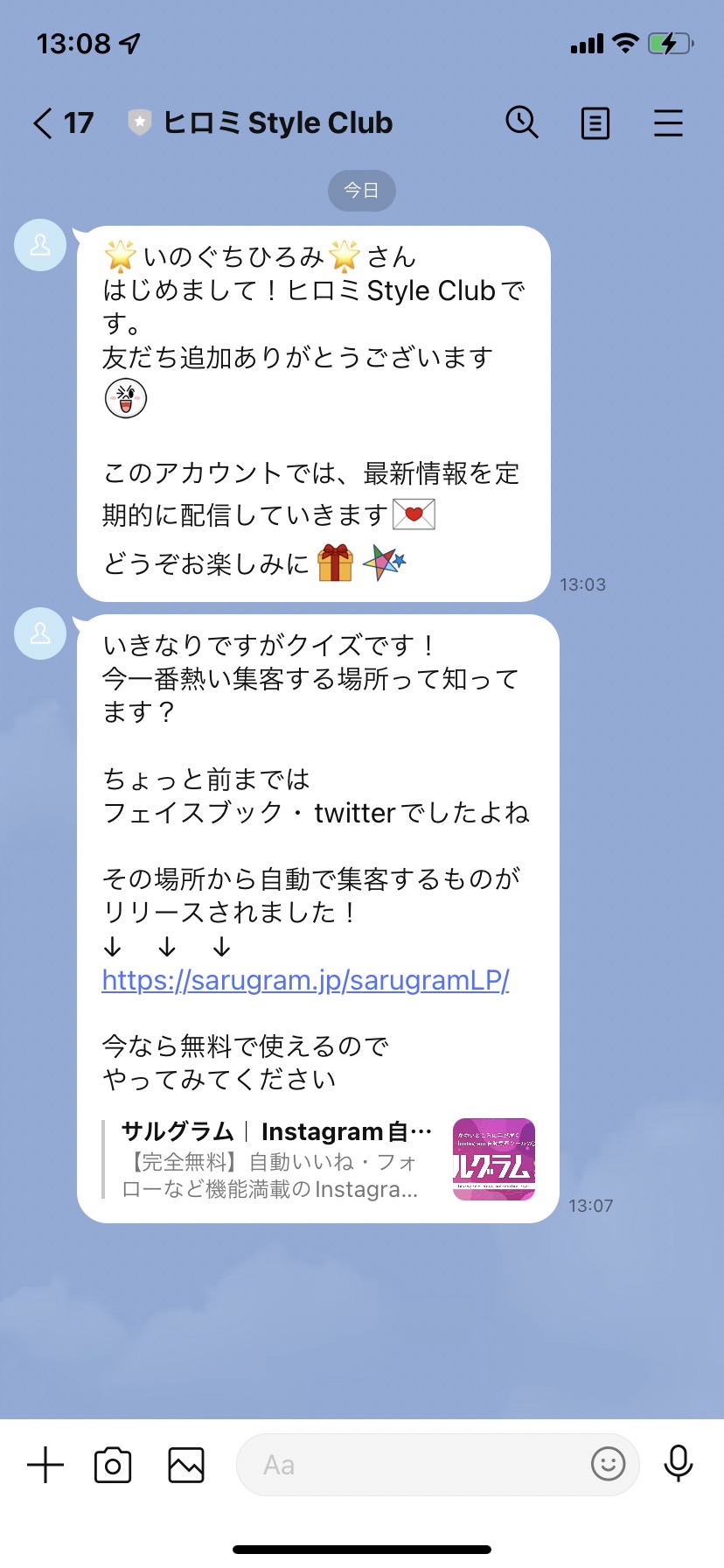The height and width of the screenshot is (1568, 724).
Task: Open the notes icon in header
Action: point(595,123)
